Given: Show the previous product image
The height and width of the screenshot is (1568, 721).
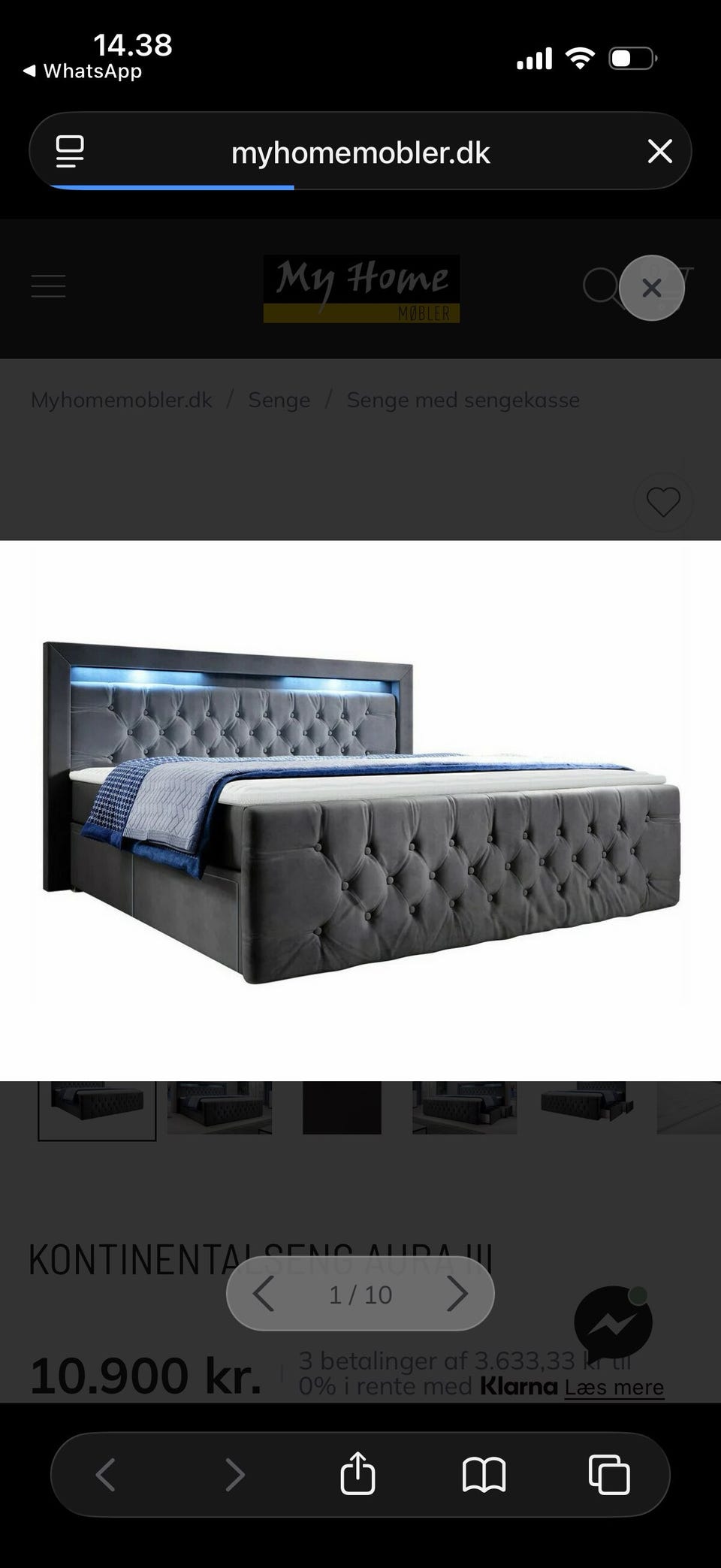Looking at the screenshot, I should pos(264,1295).
